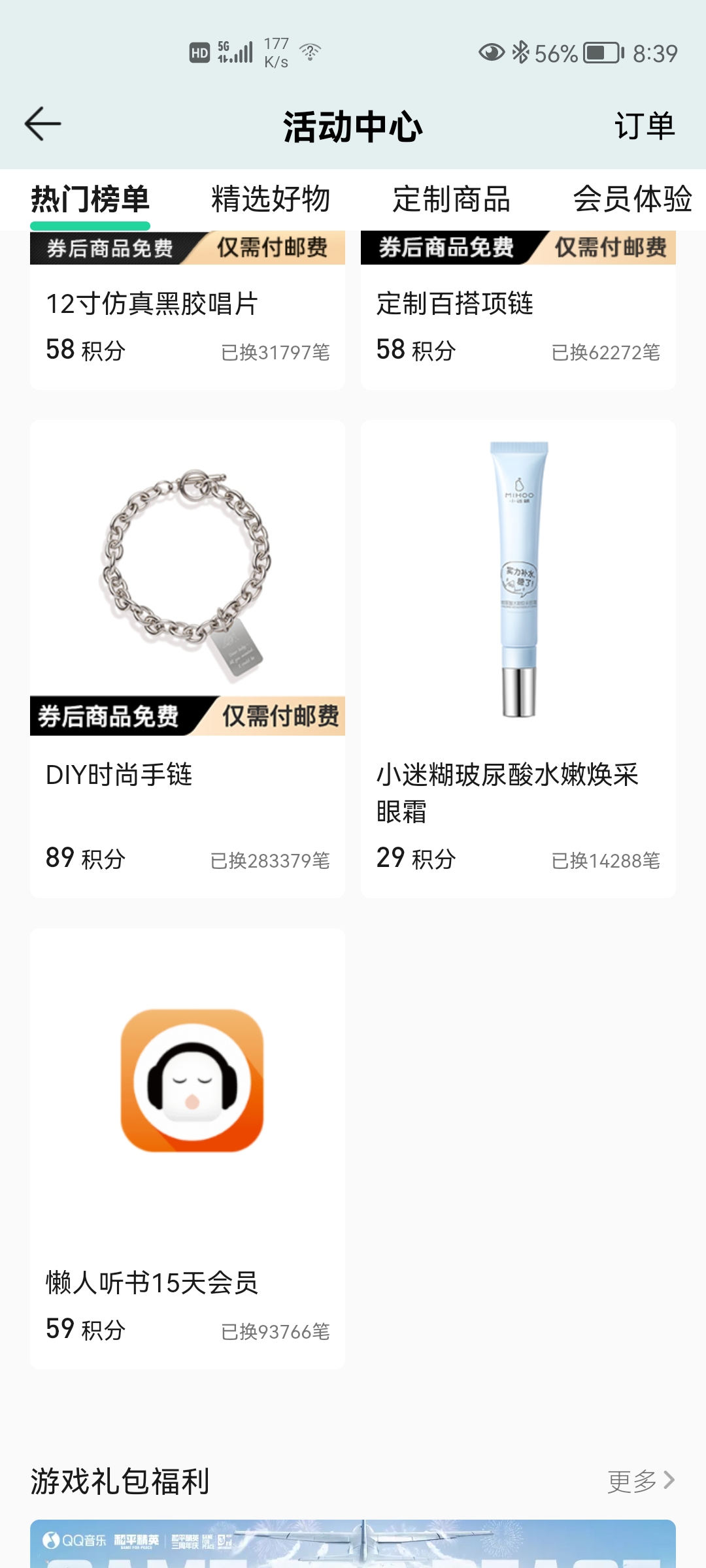
Task: Switch to 定制商品 tab
Action: click(451, 199)
